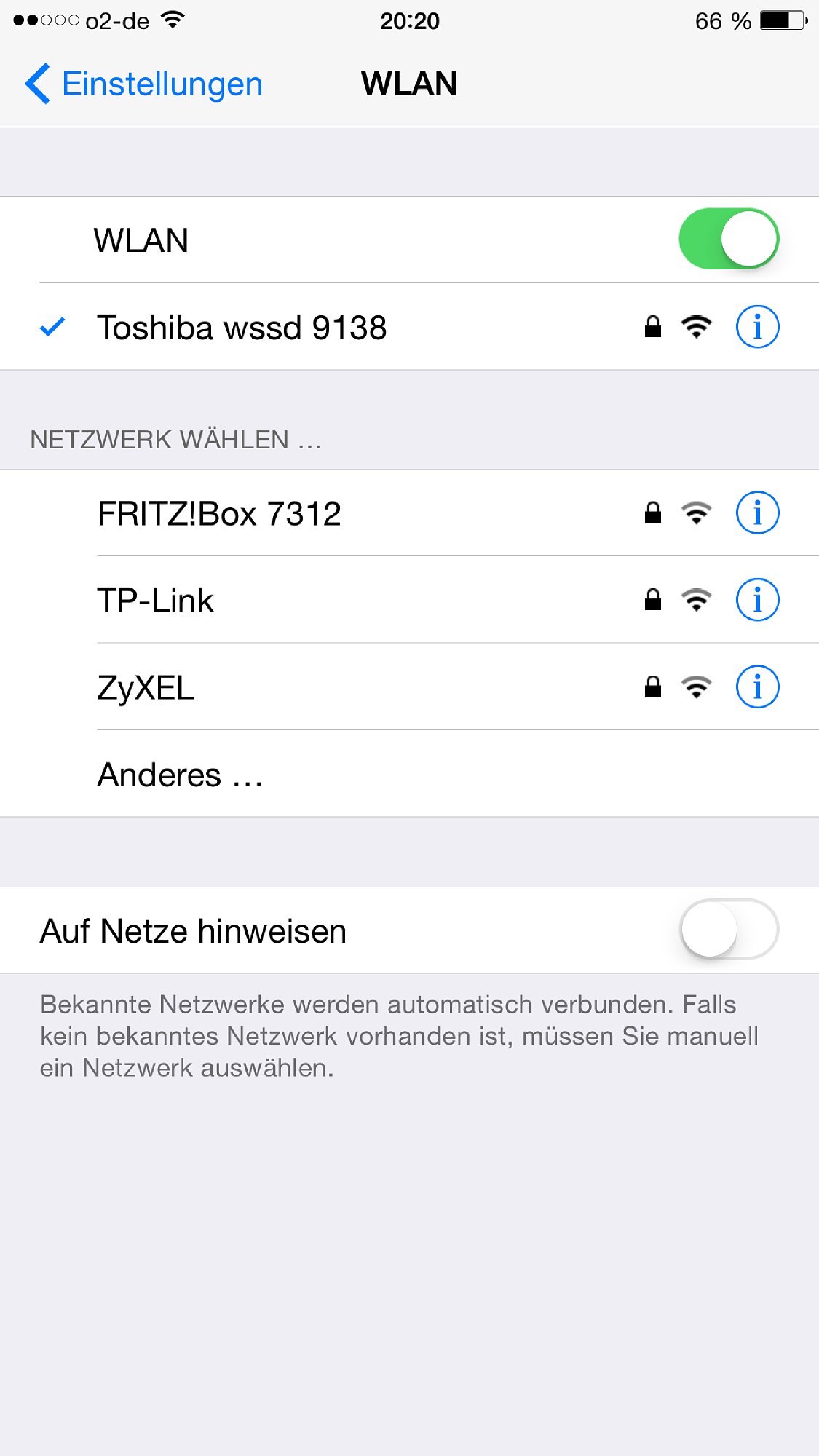Turn off the WLAN switch

tap(729, 239)
